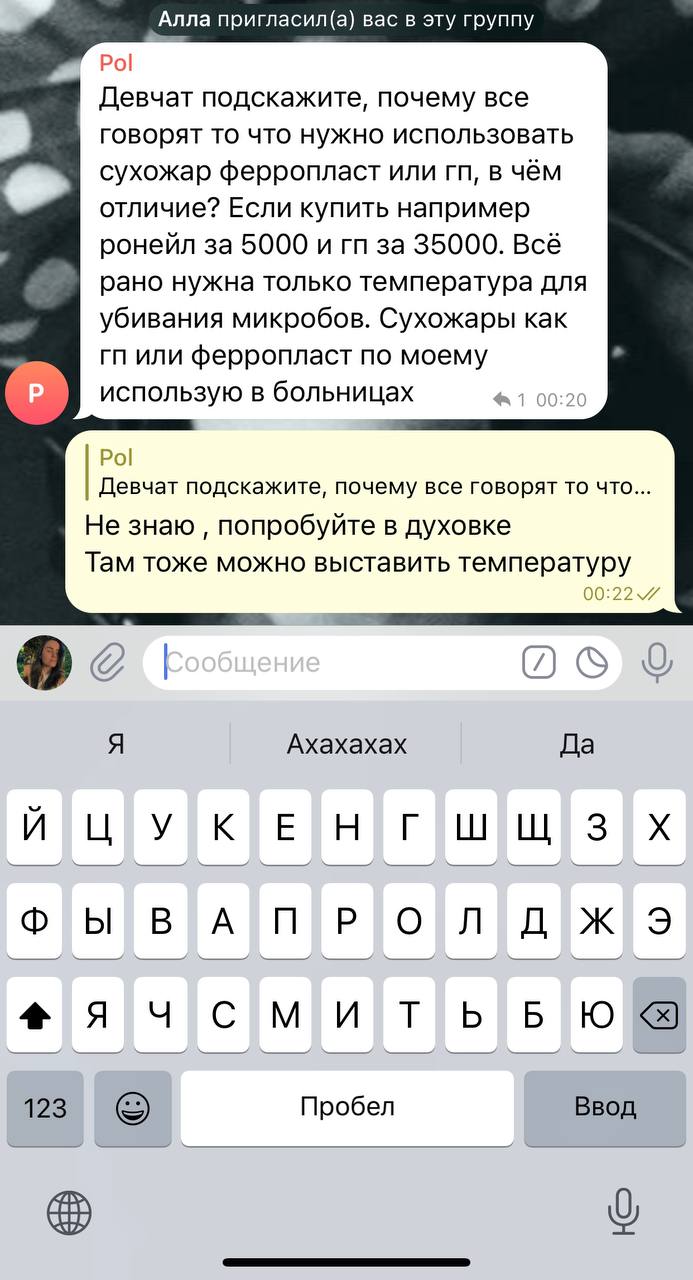This screenshot has width=693, height=1280.
Task: Insert suggestion Я
Action: tap(116, 744)
